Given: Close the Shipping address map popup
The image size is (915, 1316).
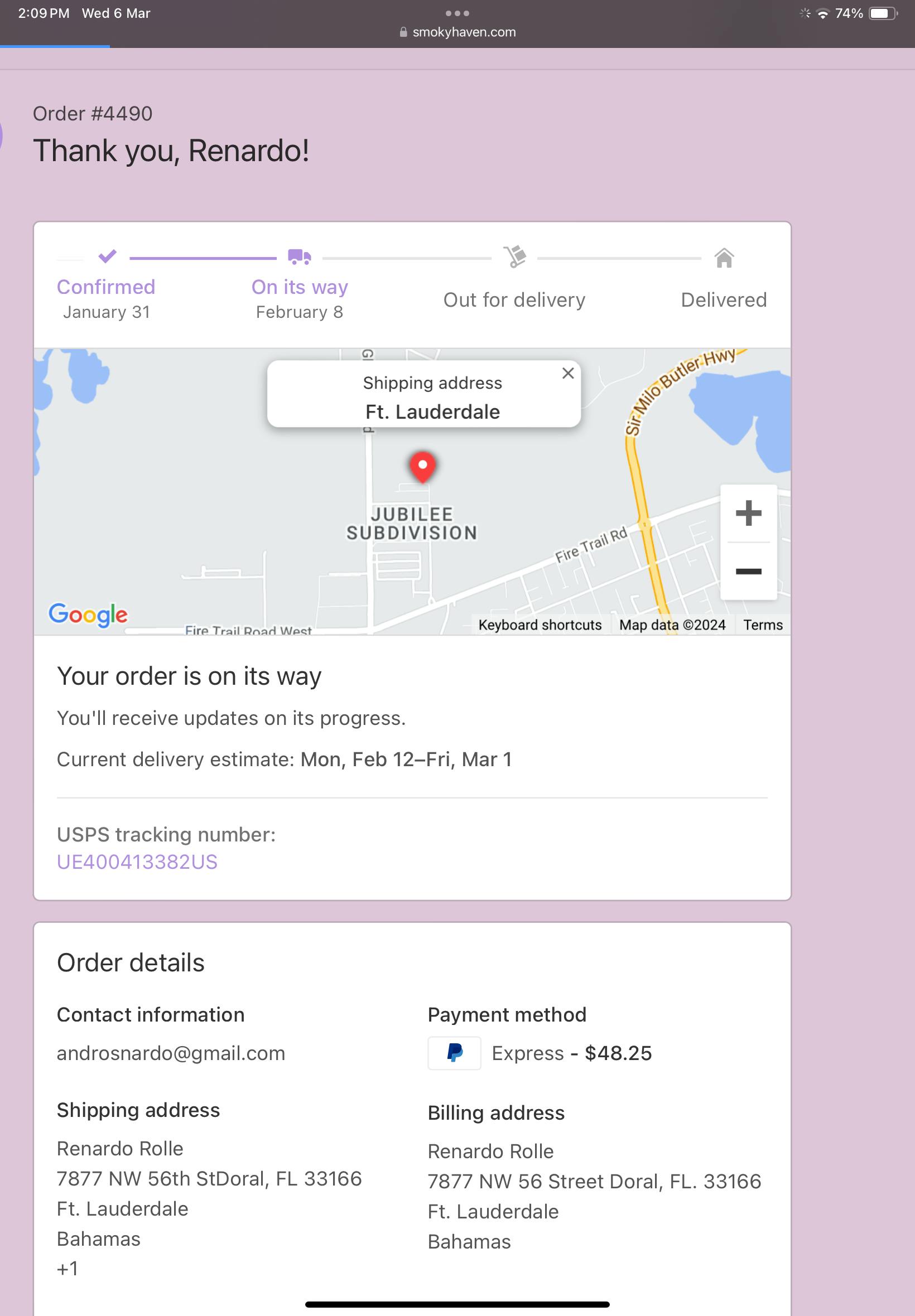Looking at the screenshot, I should pyautogui.click(x=567, y=373).
